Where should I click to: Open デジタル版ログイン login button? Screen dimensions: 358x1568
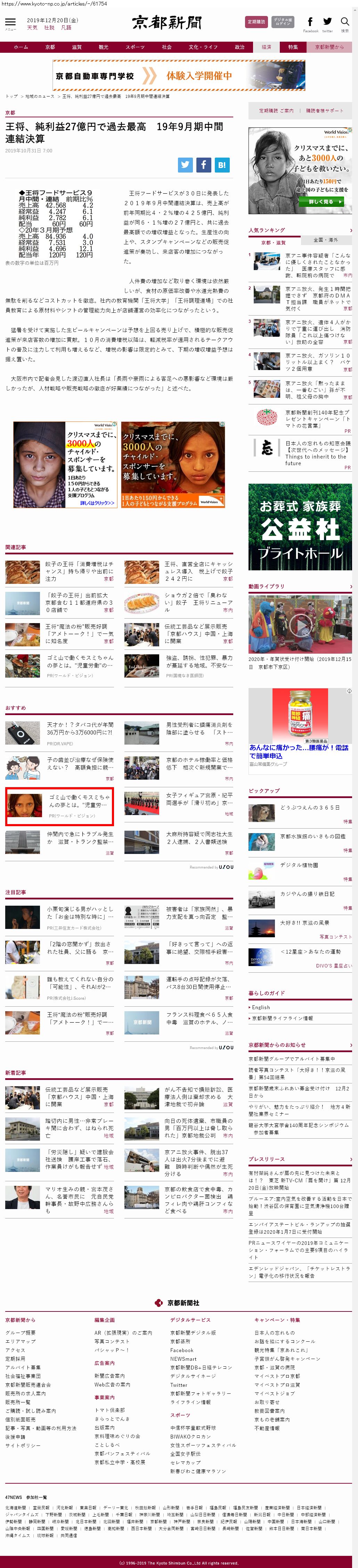click(282, 22)
